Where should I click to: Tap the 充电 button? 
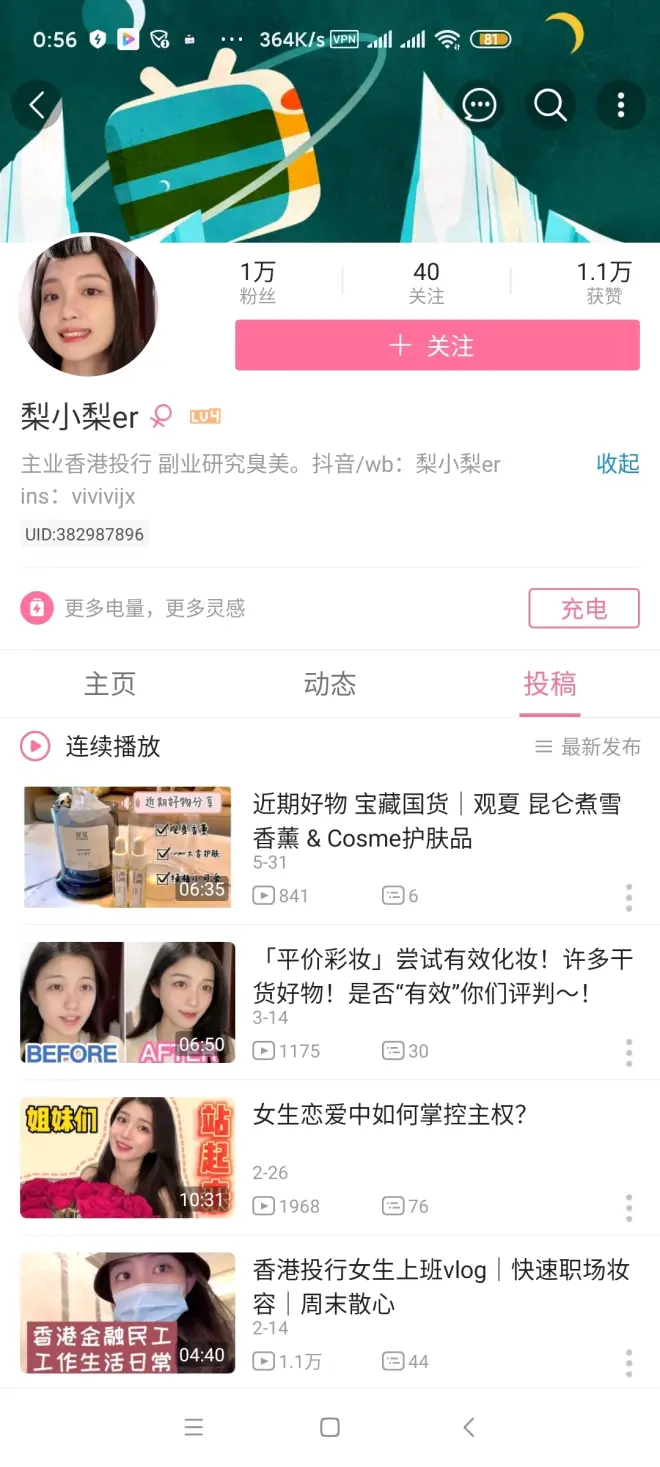(583, 608)
